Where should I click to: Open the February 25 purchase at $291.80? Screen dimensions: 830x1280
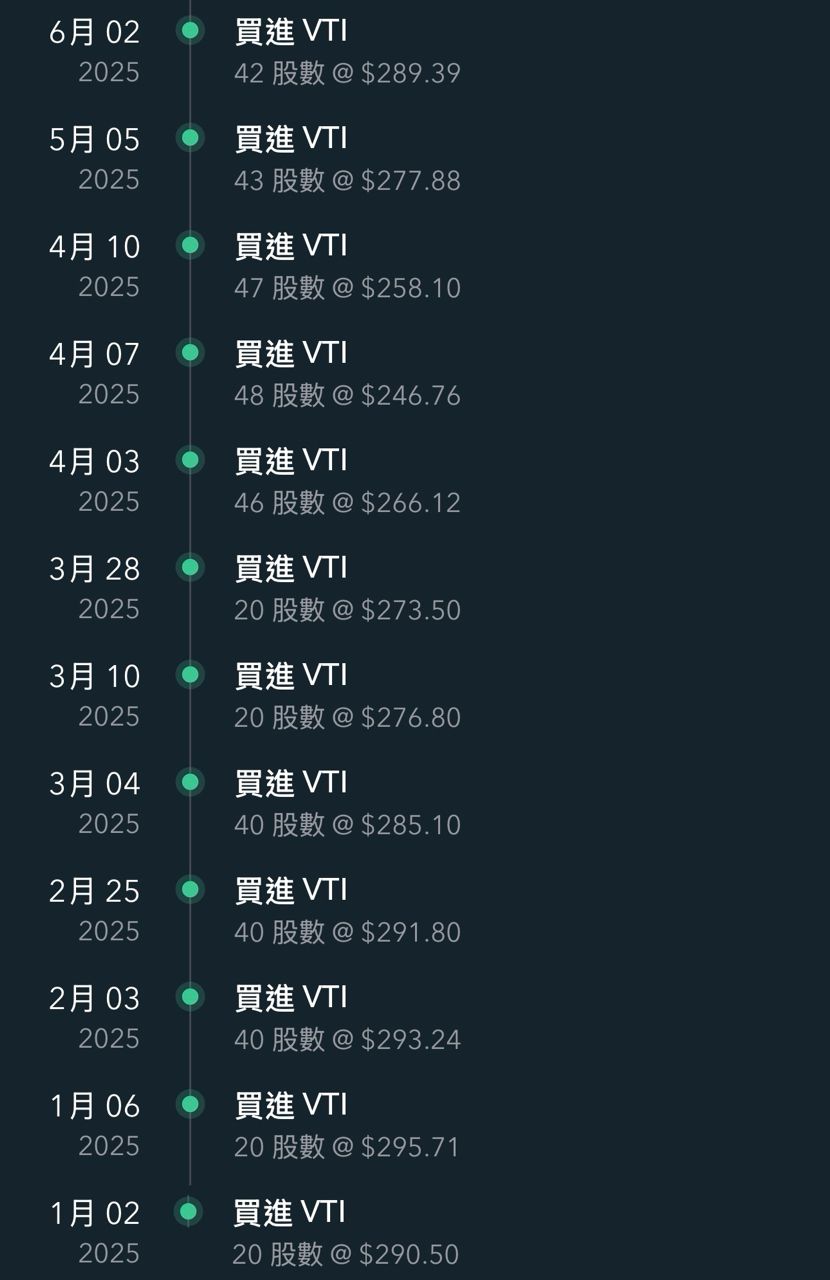click(x=346, y=910)
